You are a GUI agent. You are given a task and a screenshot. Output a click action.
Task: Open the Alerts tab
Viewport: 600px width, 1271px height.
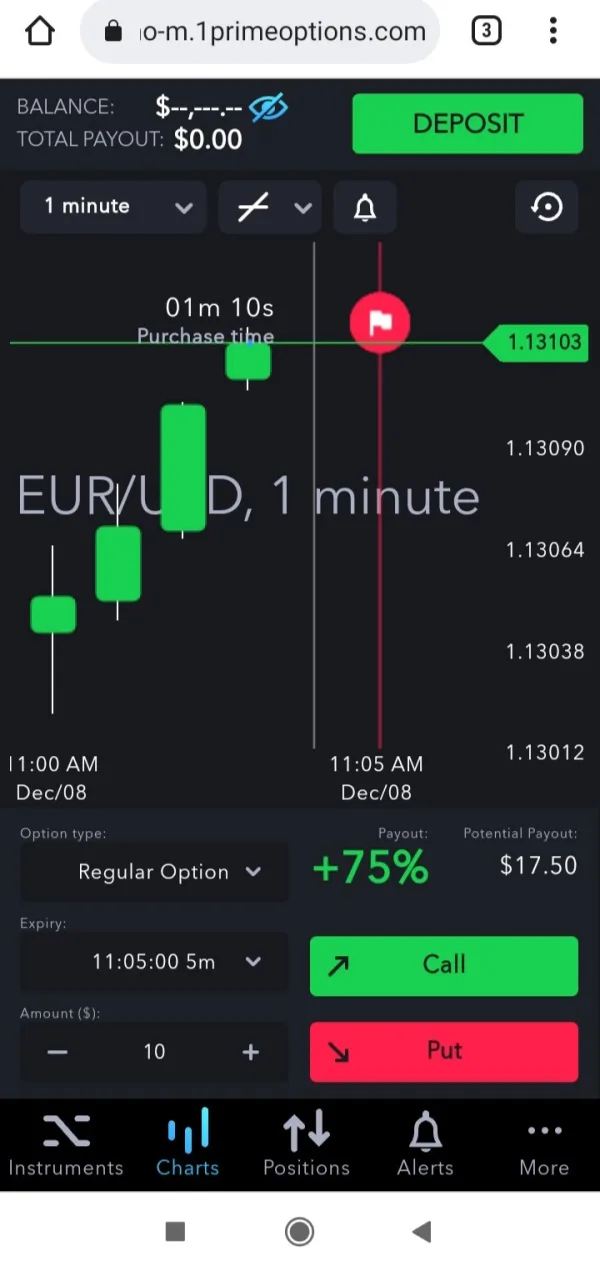pyautogui.click(x=425, y=1147)
